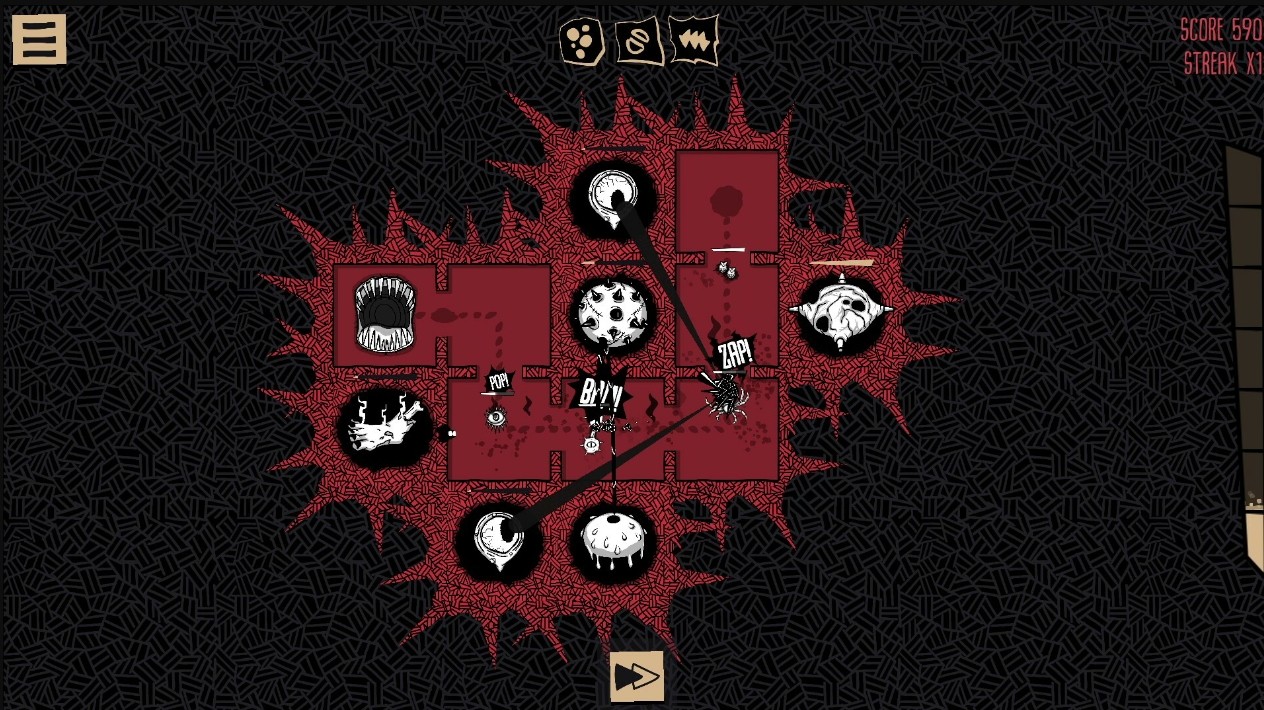Tap the clawed hand tower

click(385, 427)
